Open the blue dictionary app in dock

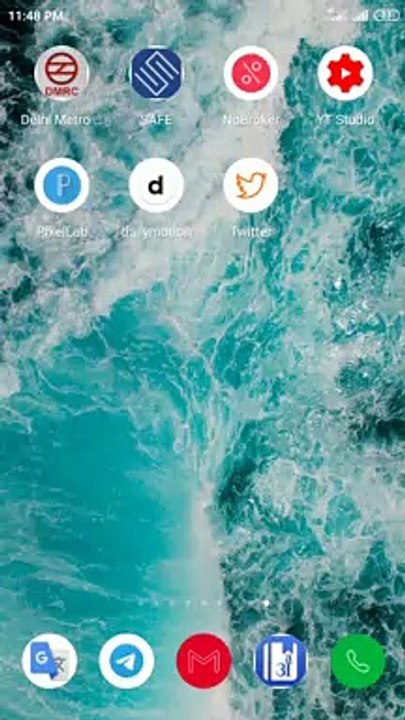(281, 661)
